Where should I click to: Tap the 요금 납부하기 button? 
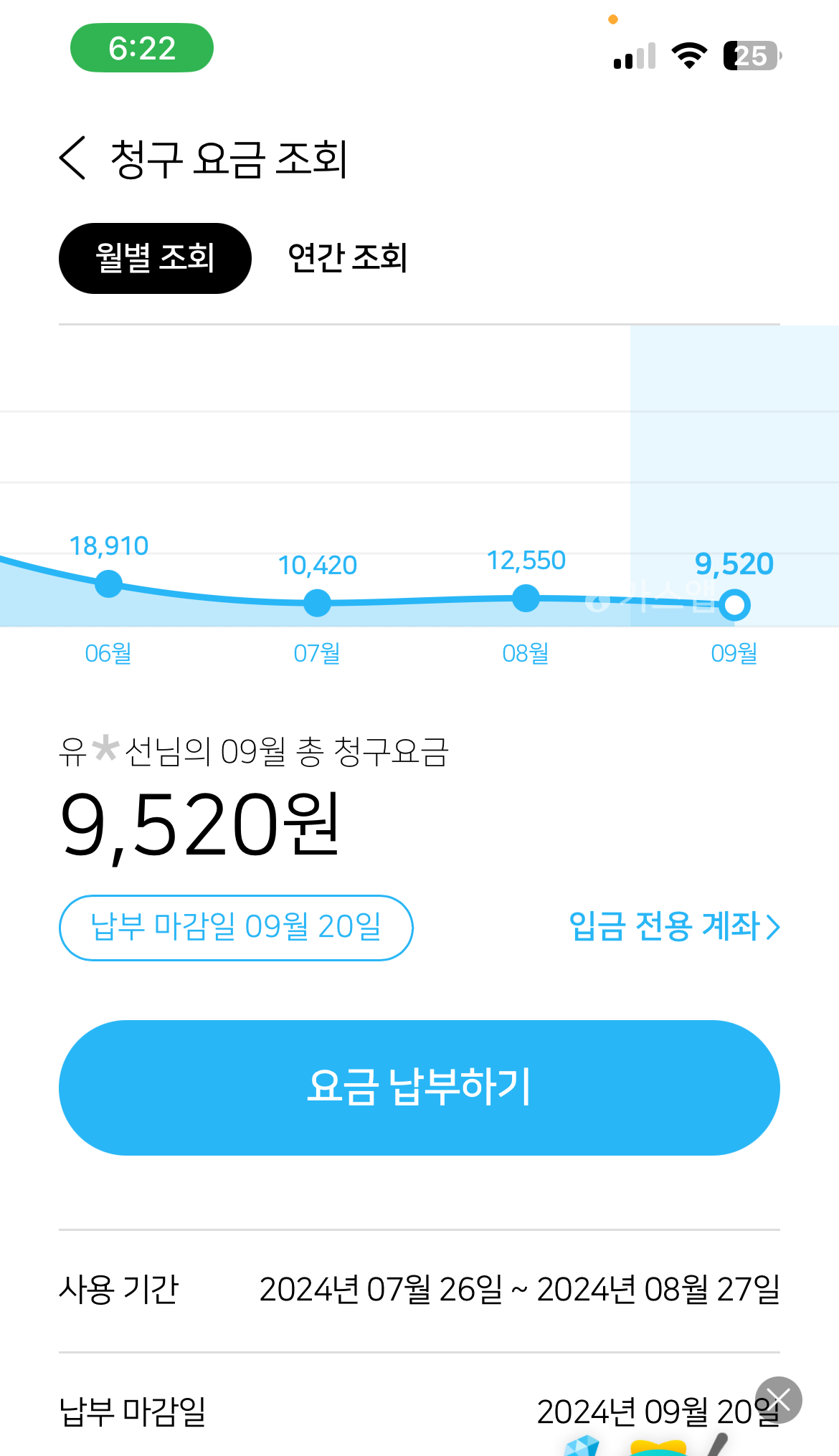[419, 1088]
